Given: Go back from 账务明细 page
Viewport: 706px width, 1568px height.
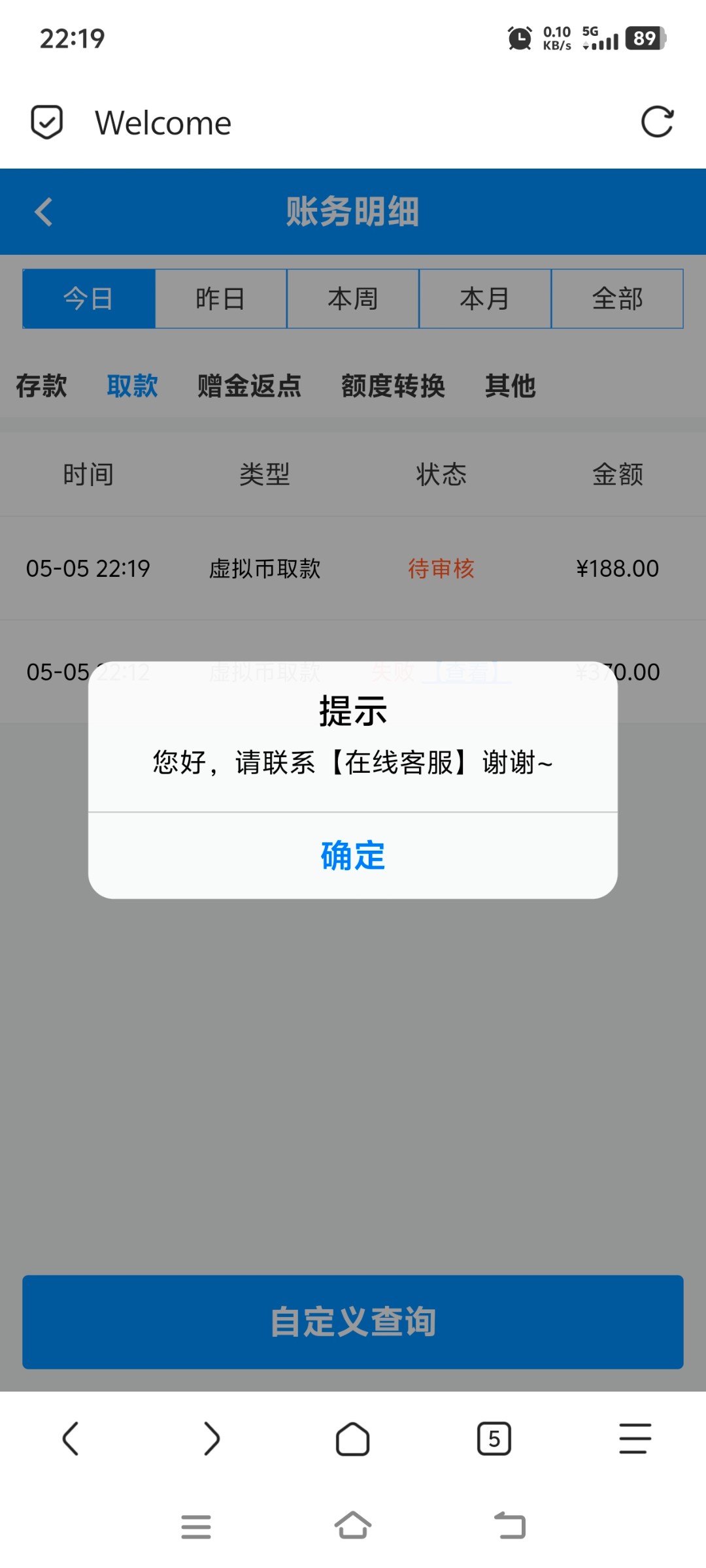Looking at the screenshot, I should tap(43, 212).
